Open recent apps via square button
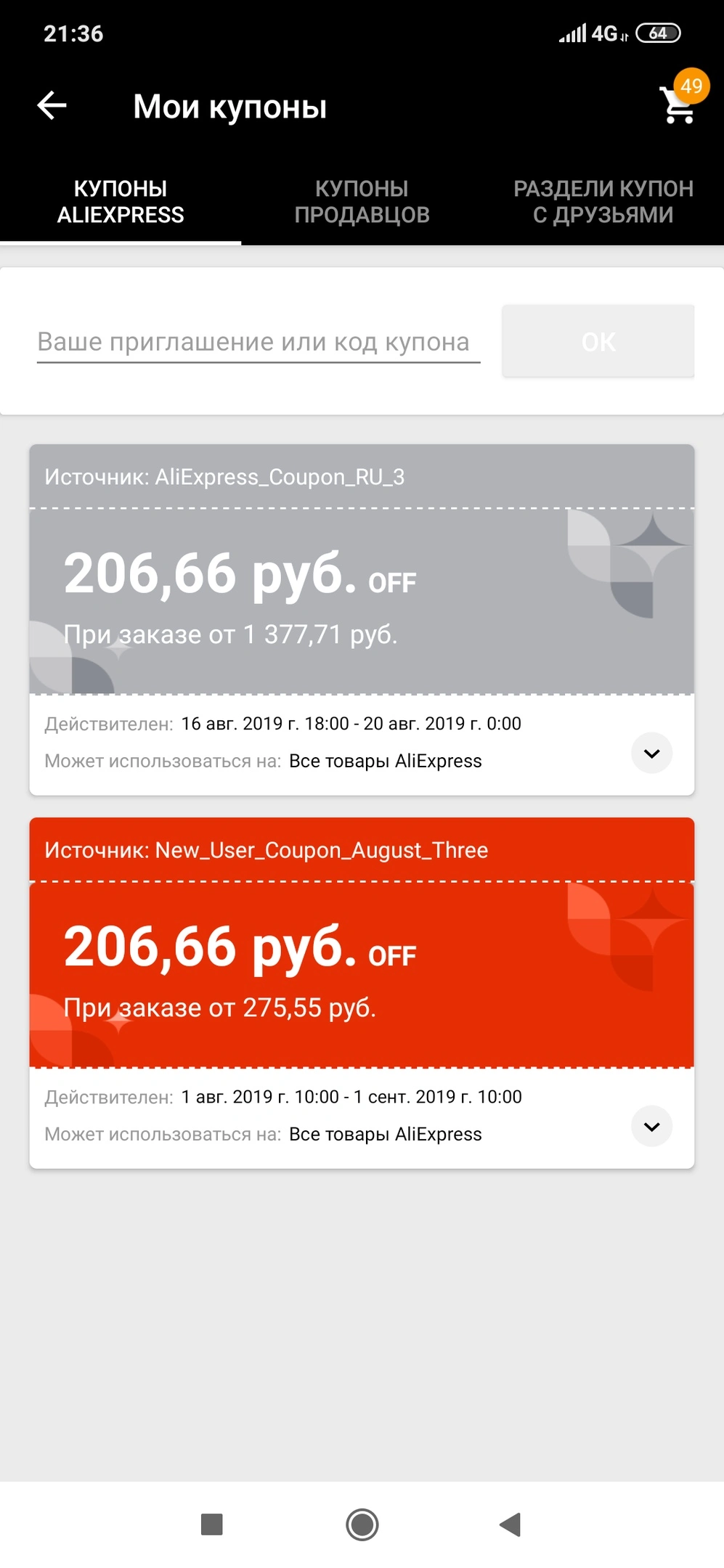724x1568 pixels. (x=211, y=1524)
